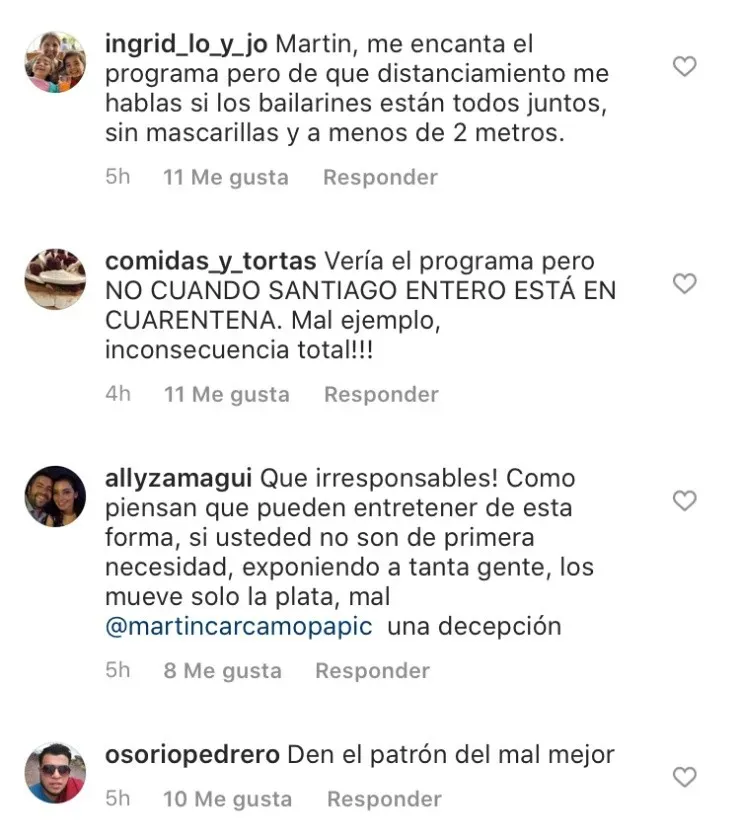View the 11 likes on ingrid_lo_y_jo's comment
The height and width of the screenshot is (840, 740).
click(226, 177)
